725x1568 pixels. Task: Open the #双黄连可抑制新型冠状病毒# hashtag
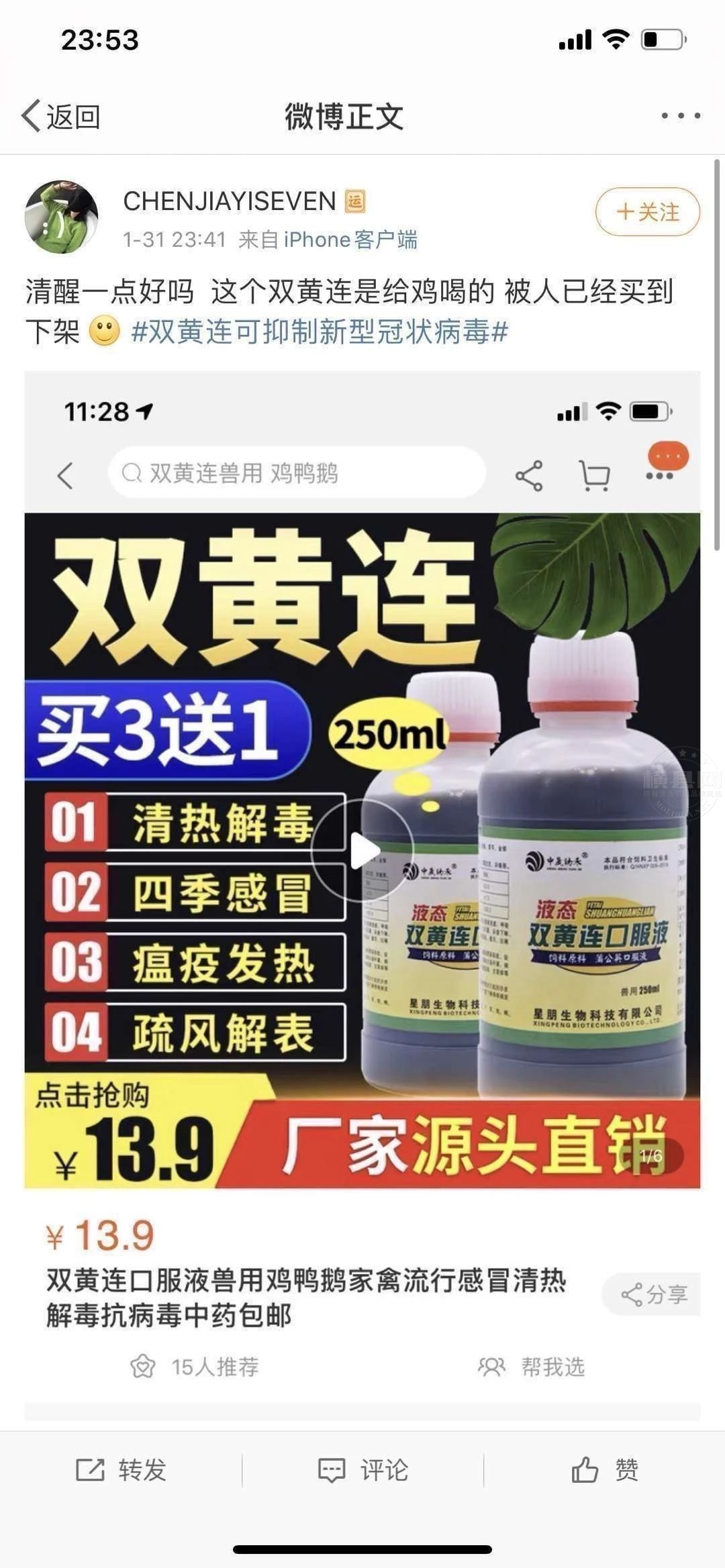[320, 332]
